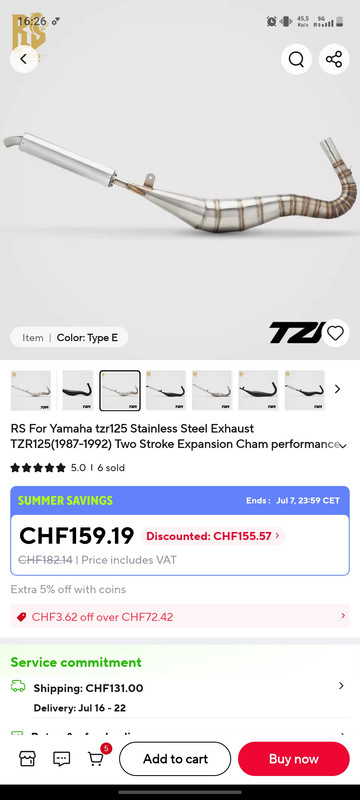The height and width of the screenshot is (800, 360).
Task: Open the Color: Type E variant chip
Action: pos(69,337)
